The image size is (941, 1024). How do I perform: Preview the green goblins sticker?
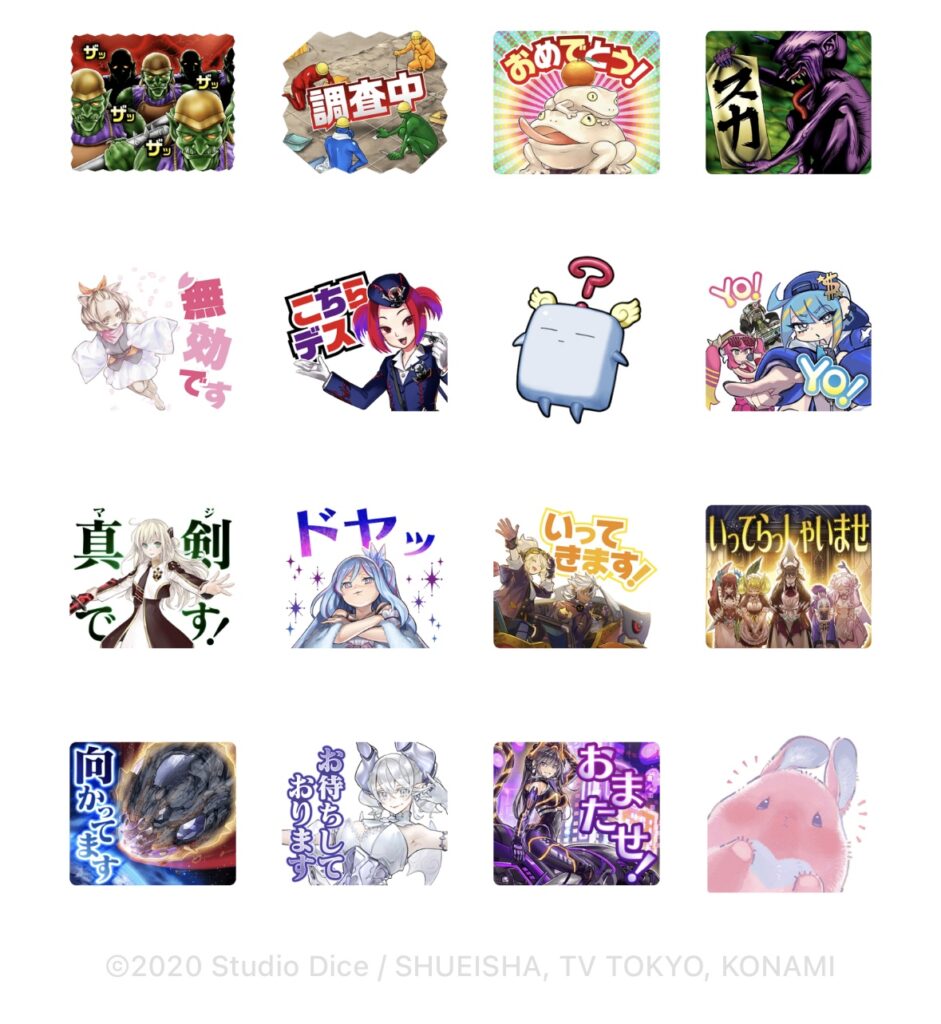(x=153, y=102)
